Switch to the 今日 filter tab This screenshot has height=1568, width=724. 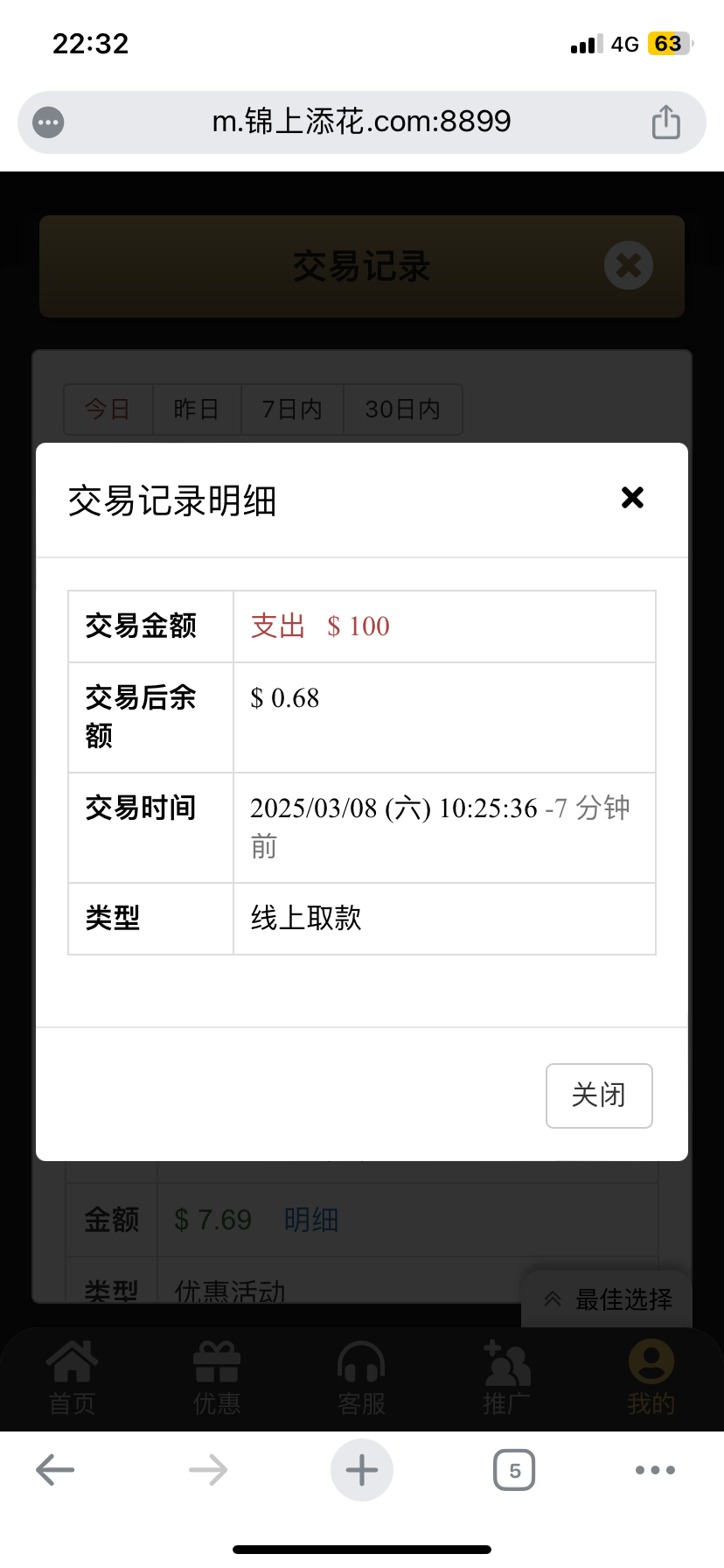[108, 409]
